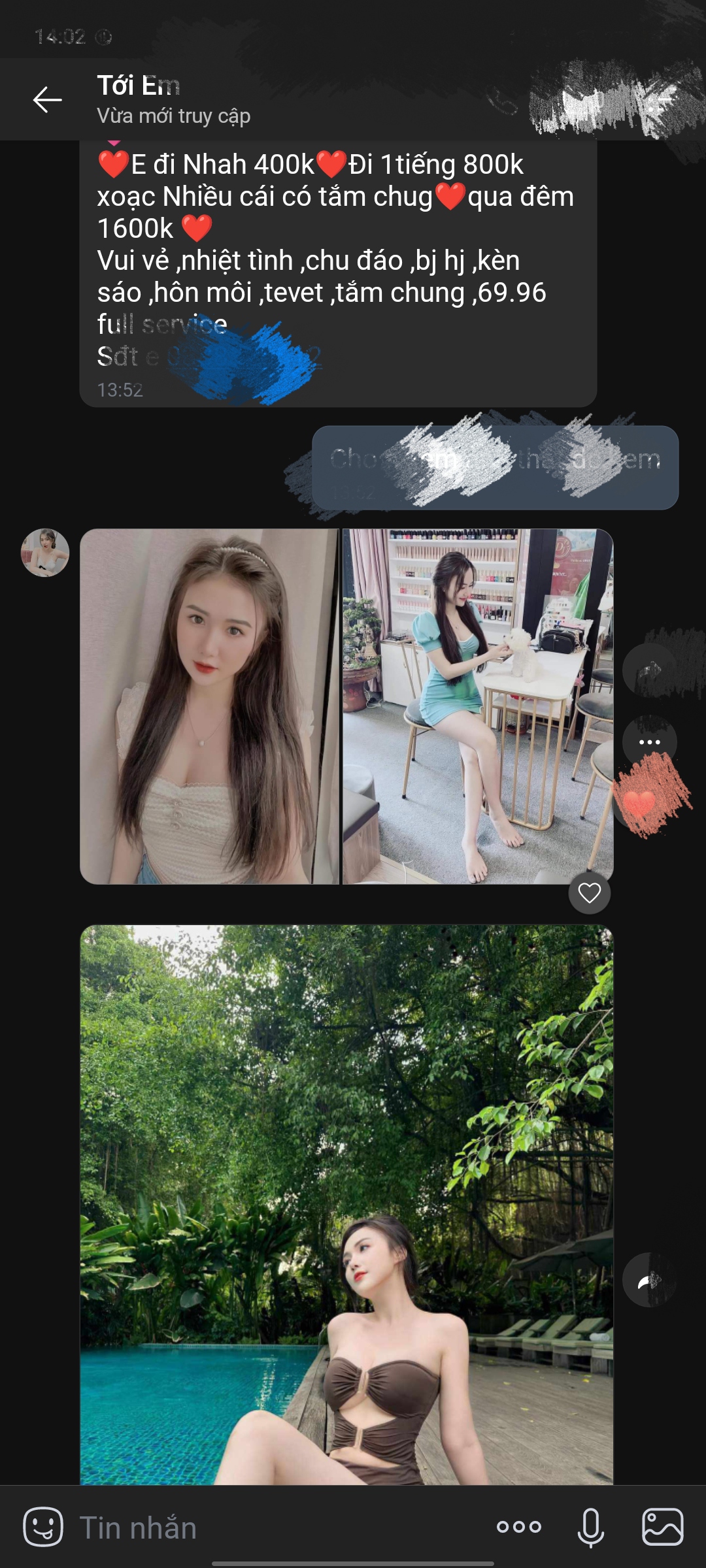The width and height of the screenshot is (706, 1568).
Task: Open more options for the photo pair
Action: coord(649,742)
